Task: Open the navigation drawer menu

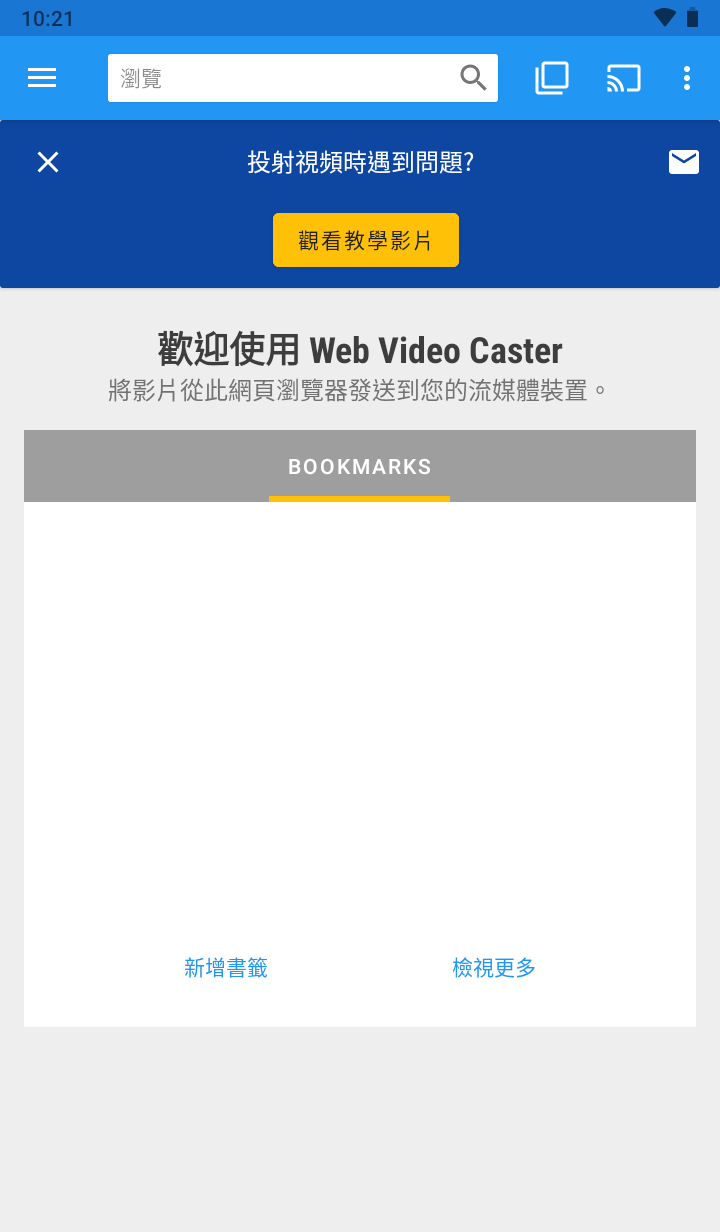Action: coord(41,77)
